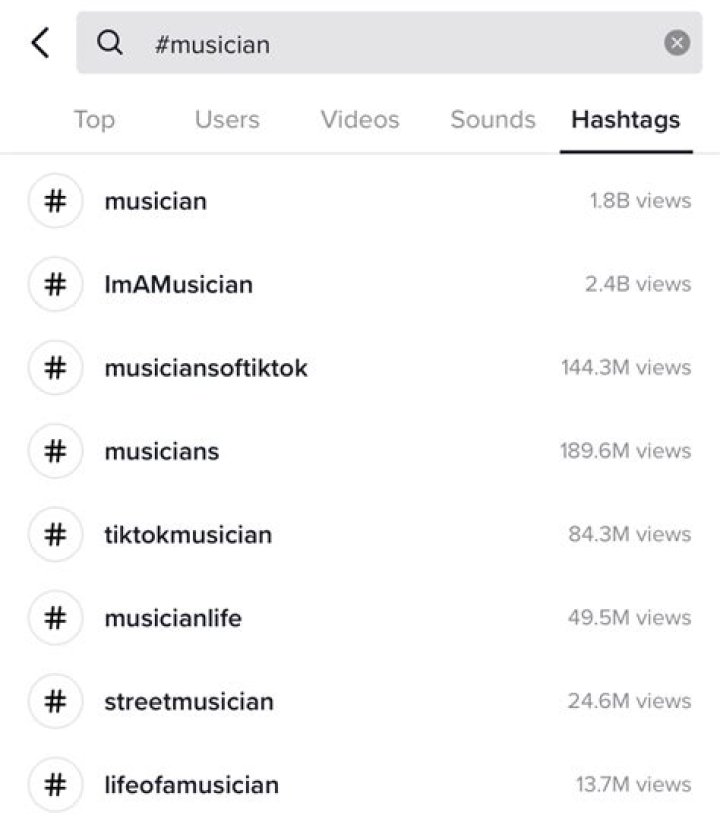Screen dimensions: 720x828
Task: Clear the search query with the X button
Action: tap(677, 43)
